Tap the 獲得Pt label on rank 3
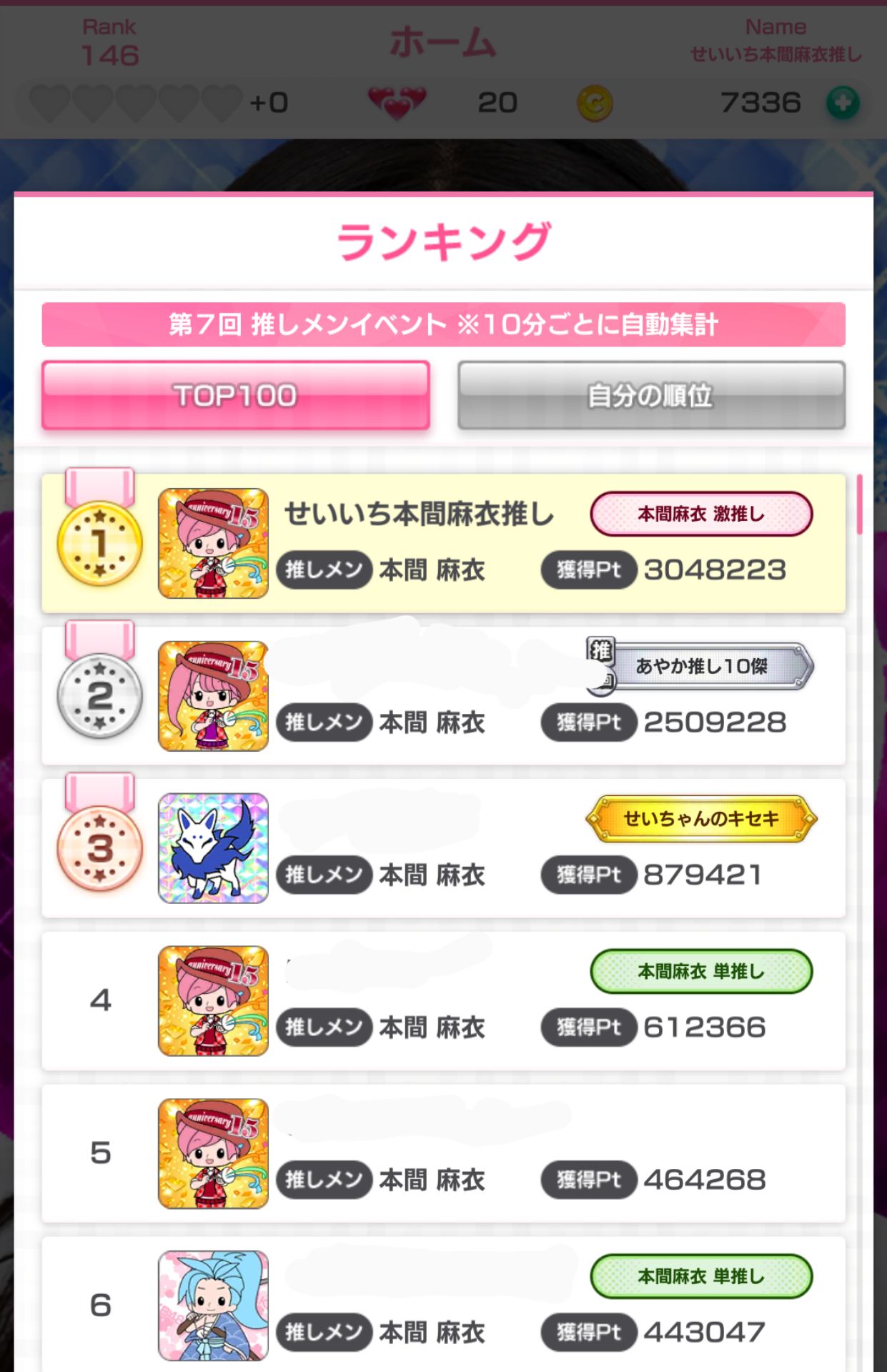The image size is (887, 1372). coord(588,875)
